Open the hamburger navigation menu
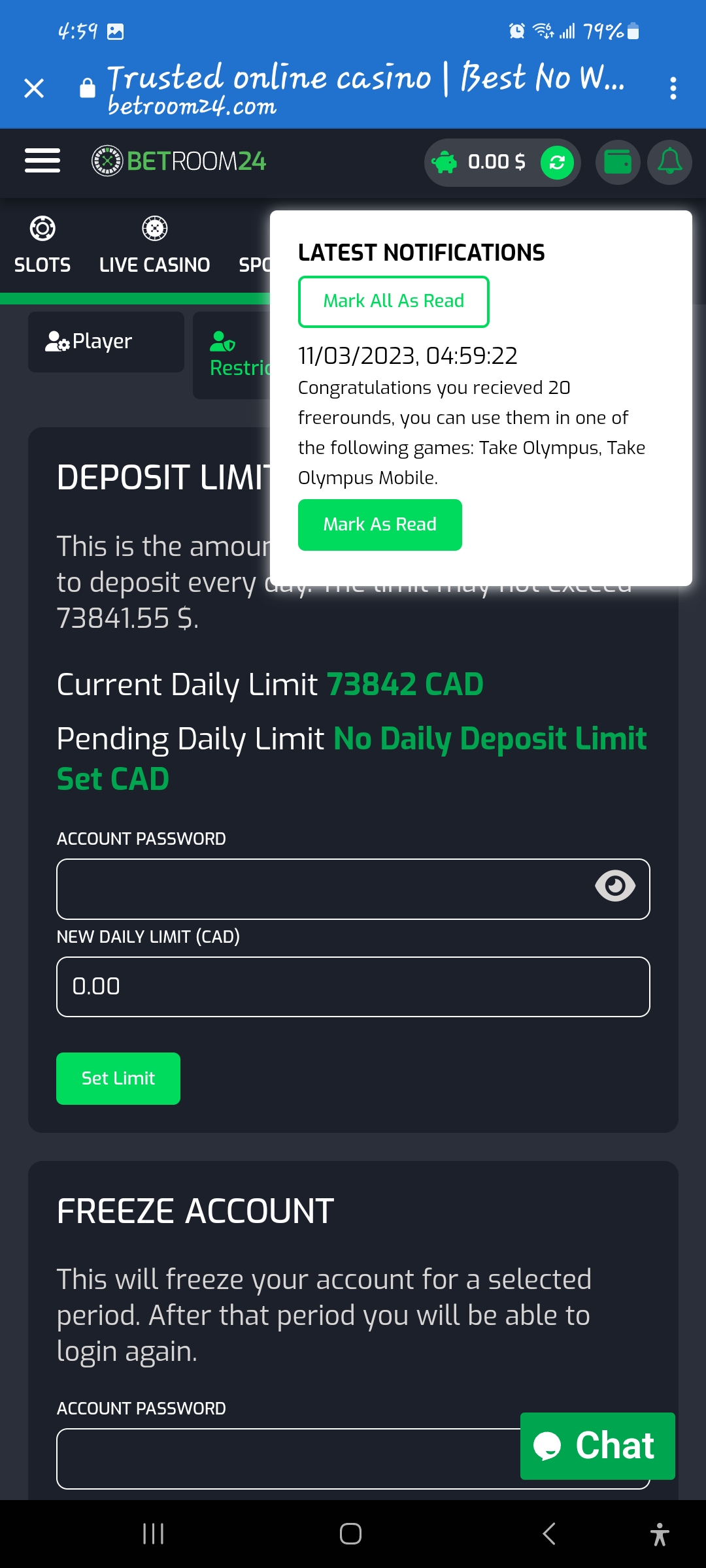The width and height of the screenshot is (706, 1568). point(42,161)
